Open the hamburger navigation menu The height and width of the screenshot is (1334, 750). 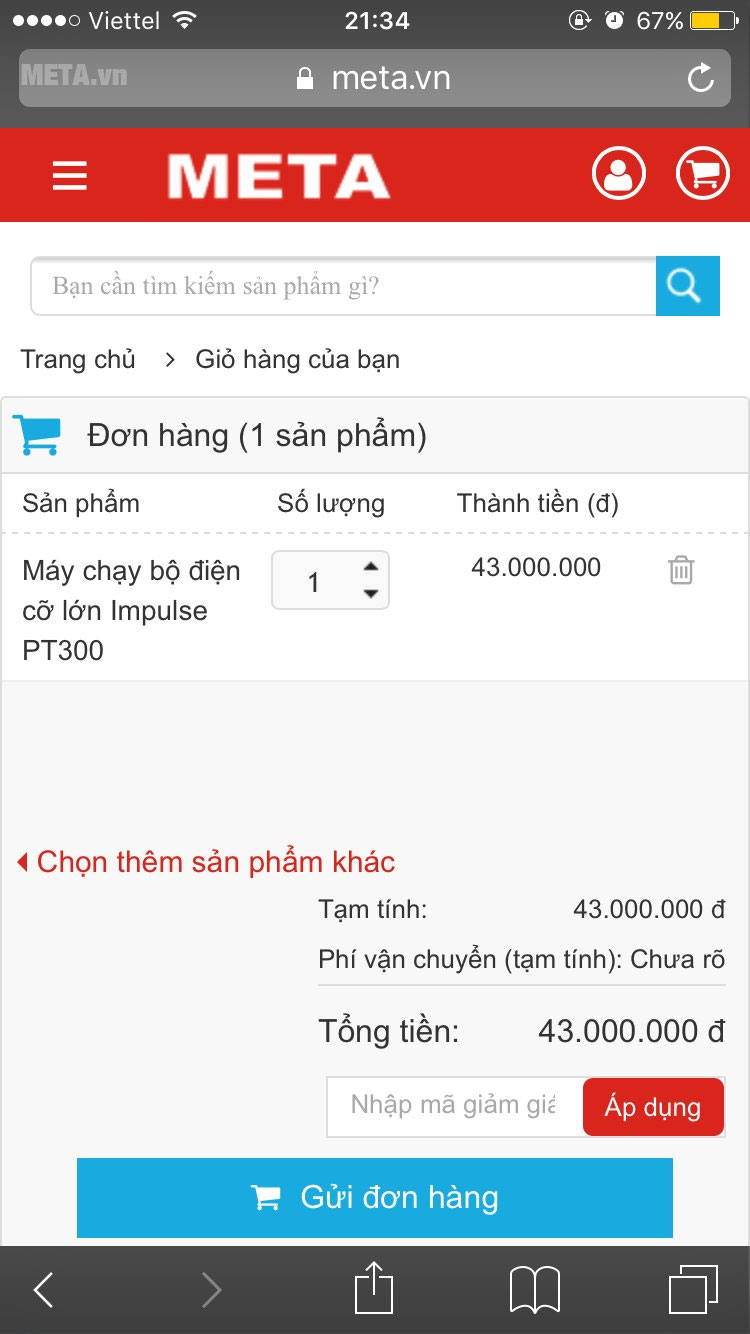[69, 174]
